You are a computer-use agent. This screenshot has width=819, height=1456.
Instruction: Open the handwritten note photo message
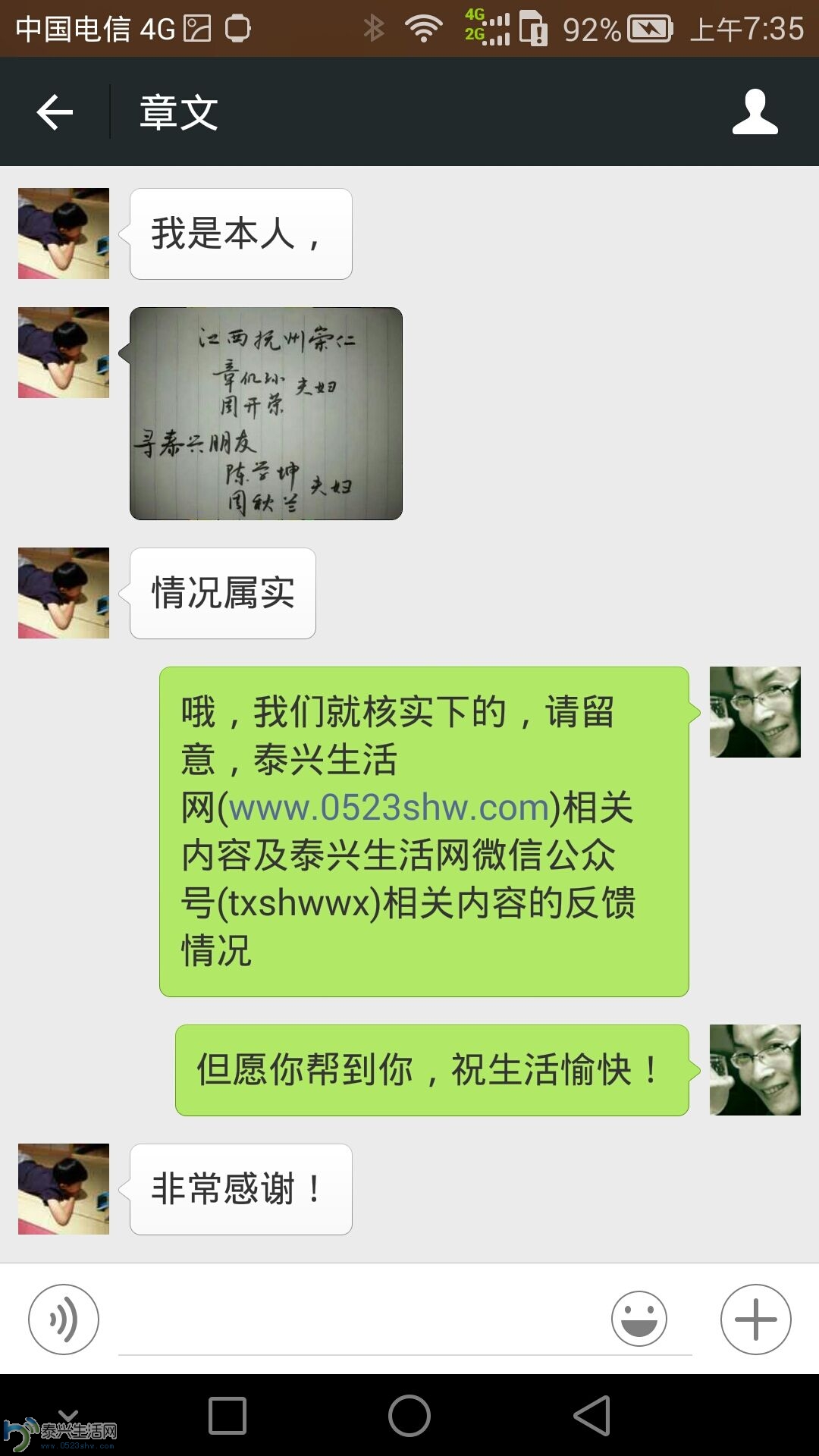pos(265,413)
